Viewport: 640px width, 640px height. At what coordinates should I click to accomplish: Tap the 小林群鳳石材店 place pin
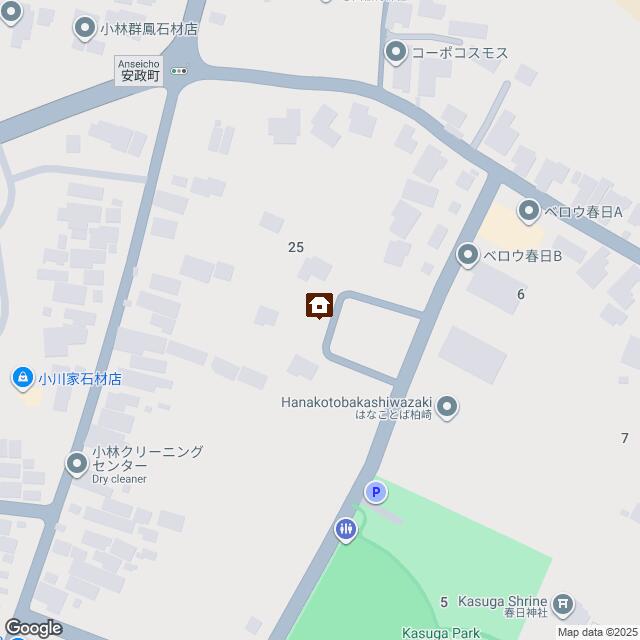coord(86,29)
